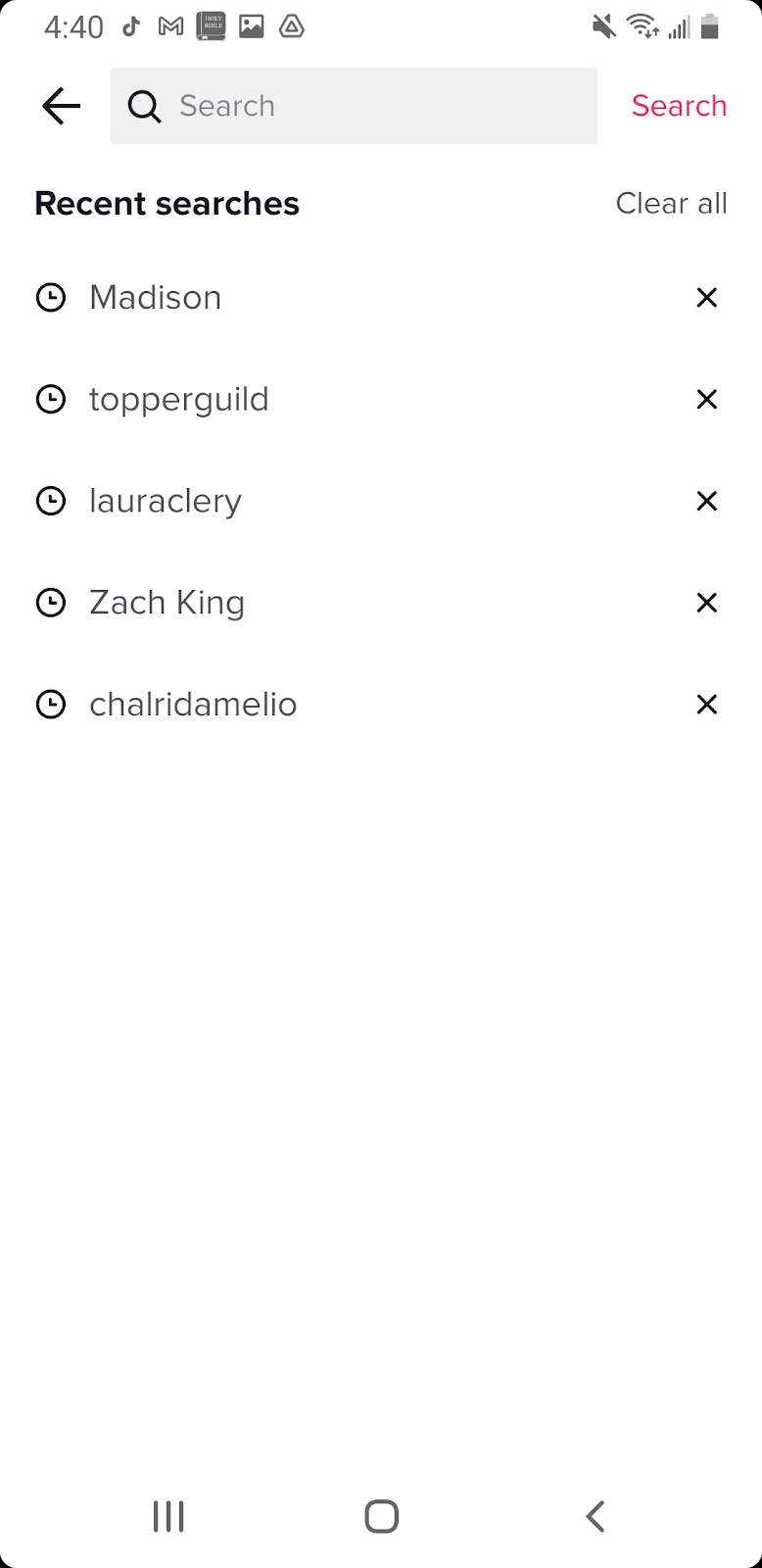Delete topperguild from recent searches
Viewport: 762px width, 1568px height.
(x=706, y=400)
